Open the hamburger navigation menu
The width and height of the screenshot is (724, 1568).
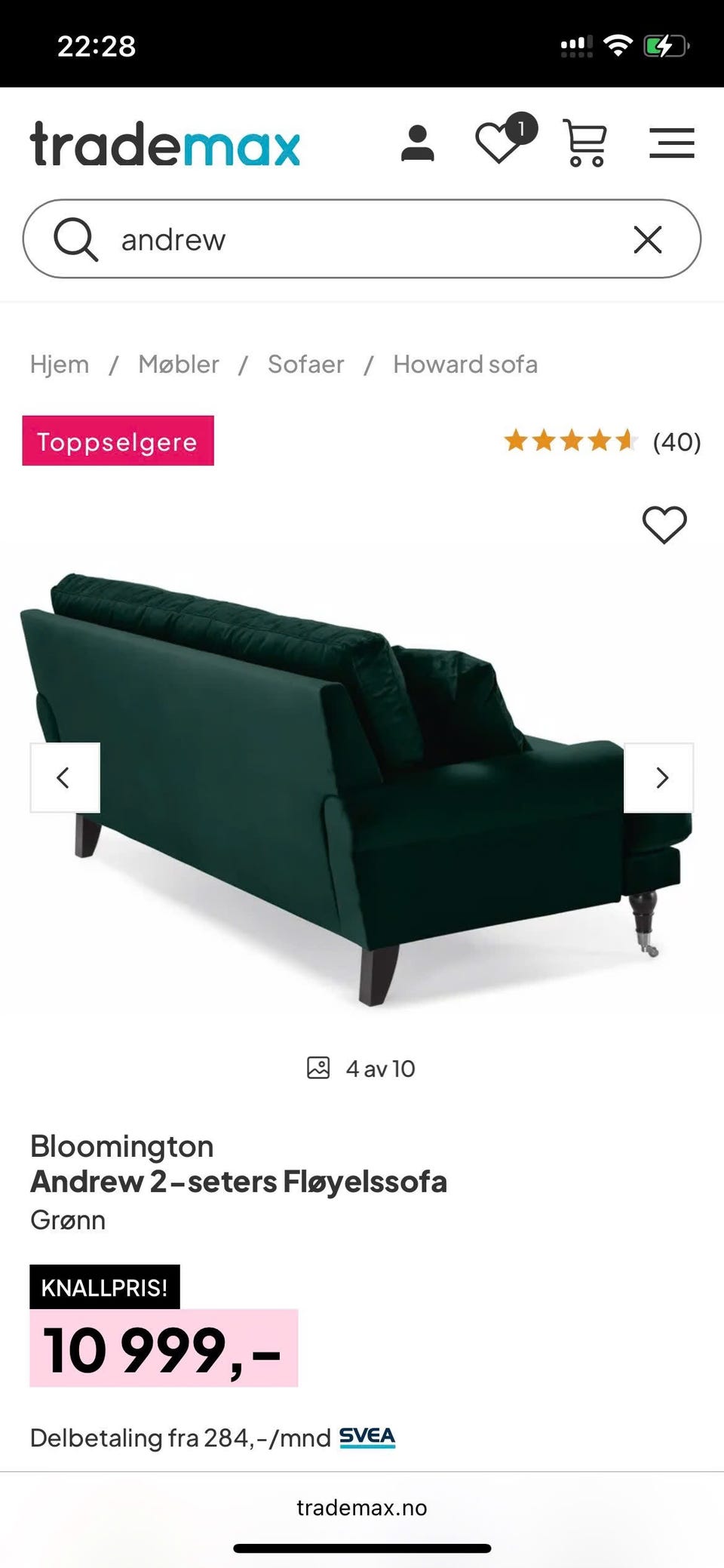[x=672, y=143]
